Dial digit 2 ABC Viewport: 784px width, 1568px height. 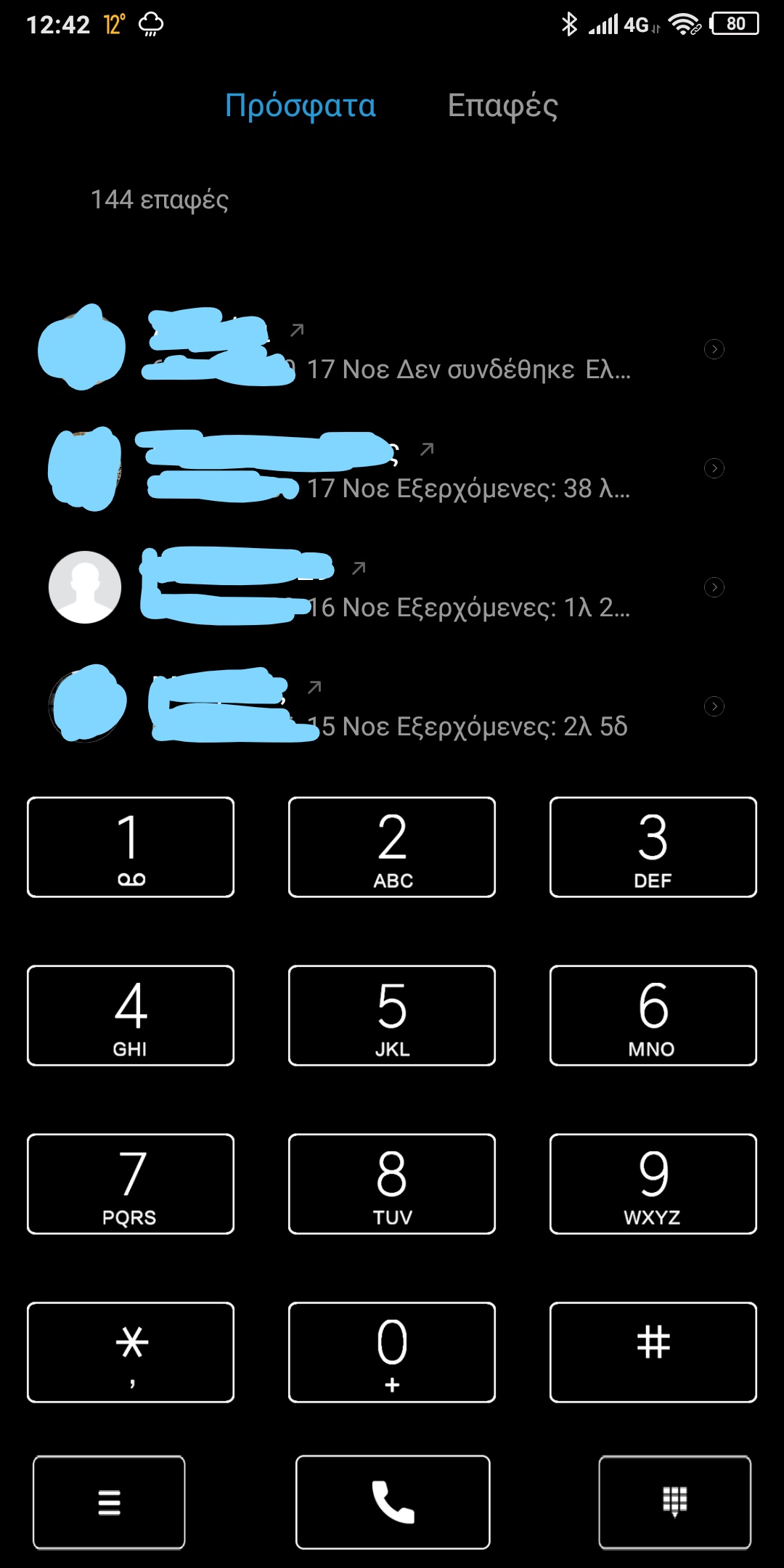392,847
